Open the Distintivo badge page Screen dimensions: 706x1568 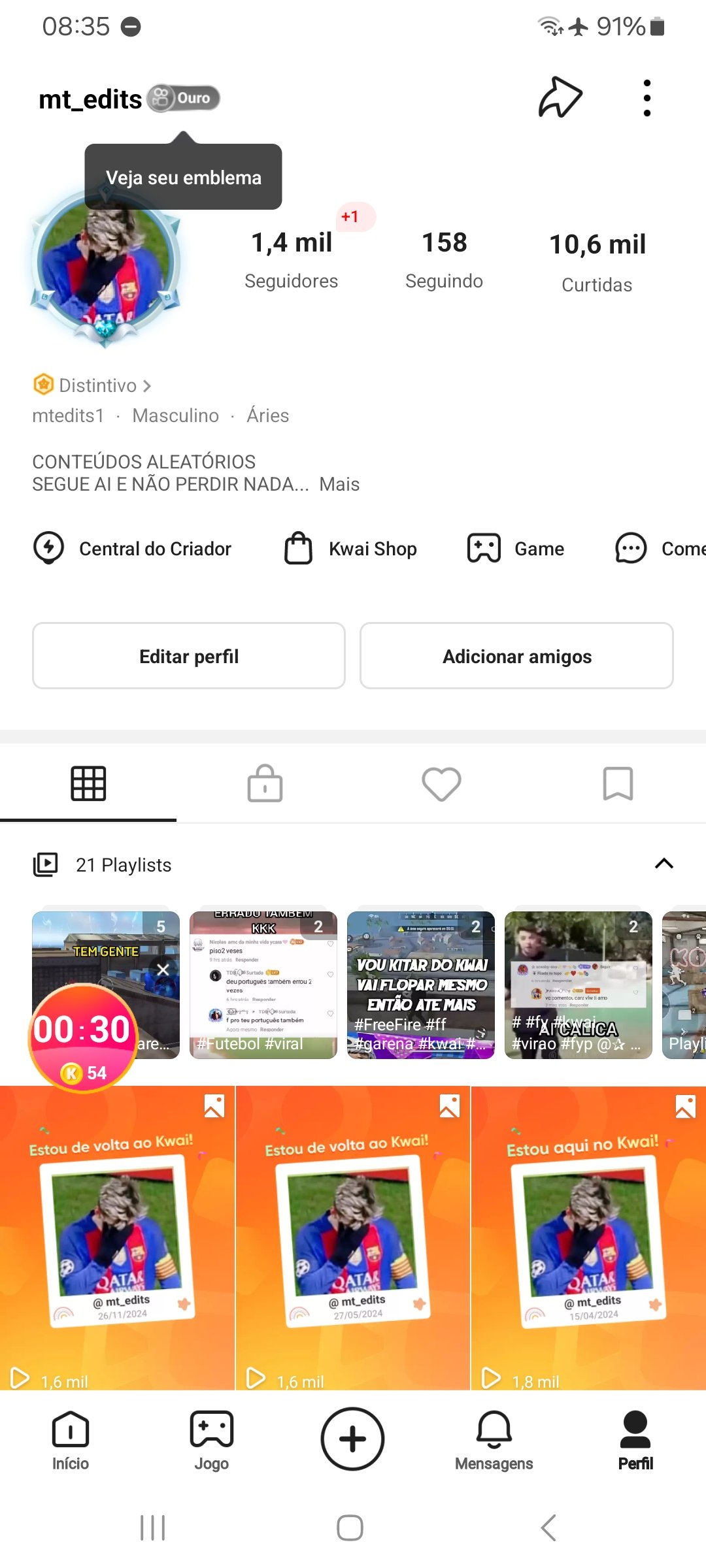(x=93, y=385)
